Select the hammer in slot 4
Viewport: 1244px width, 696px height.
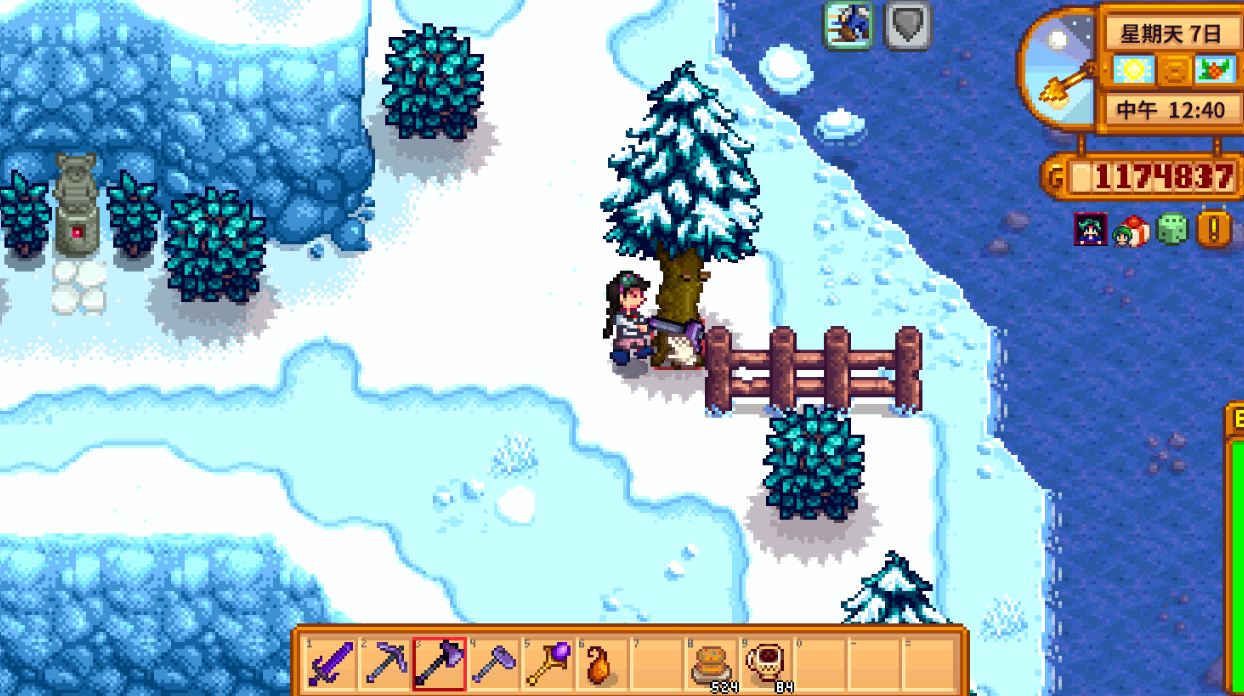coord(493,662)
